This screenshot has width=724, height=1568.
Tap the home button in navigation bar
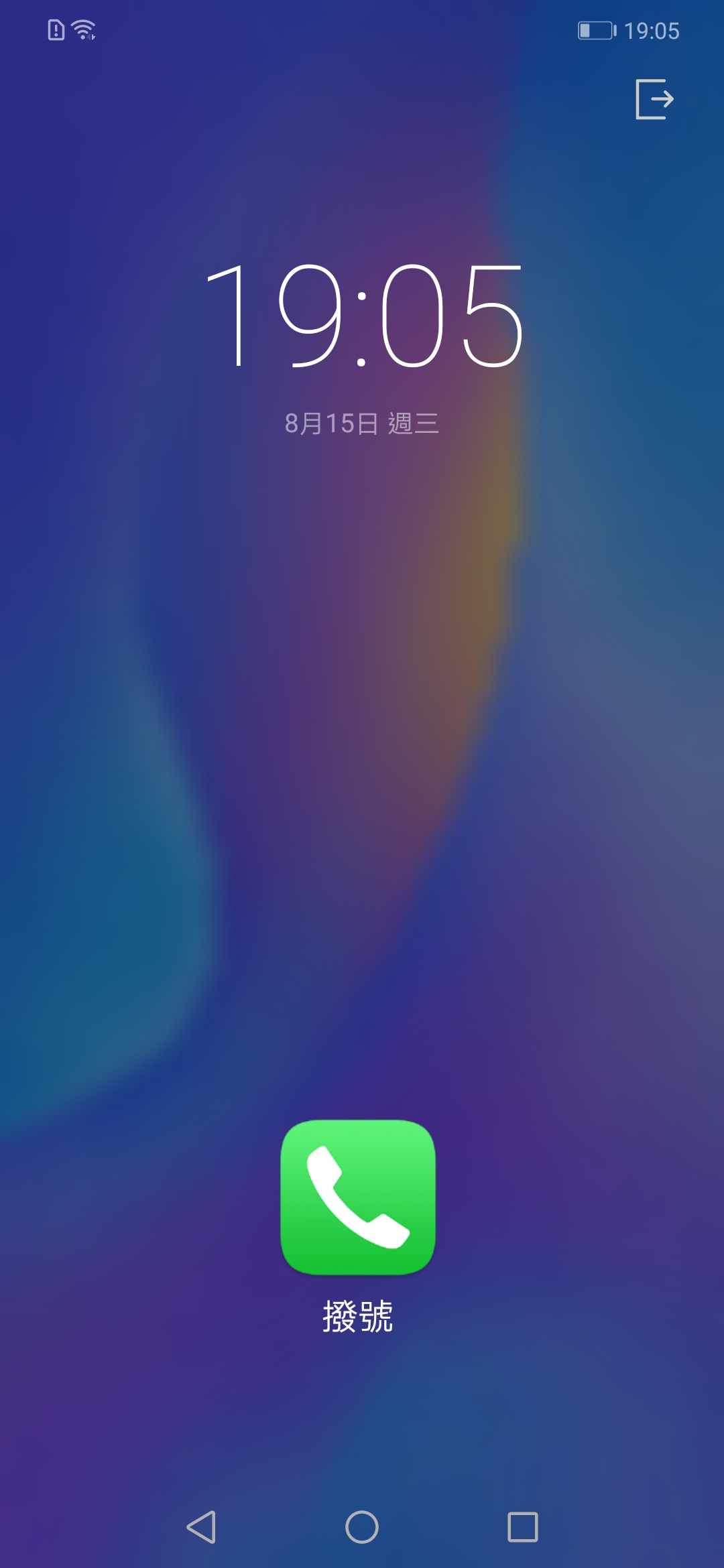coord(362,1527)
